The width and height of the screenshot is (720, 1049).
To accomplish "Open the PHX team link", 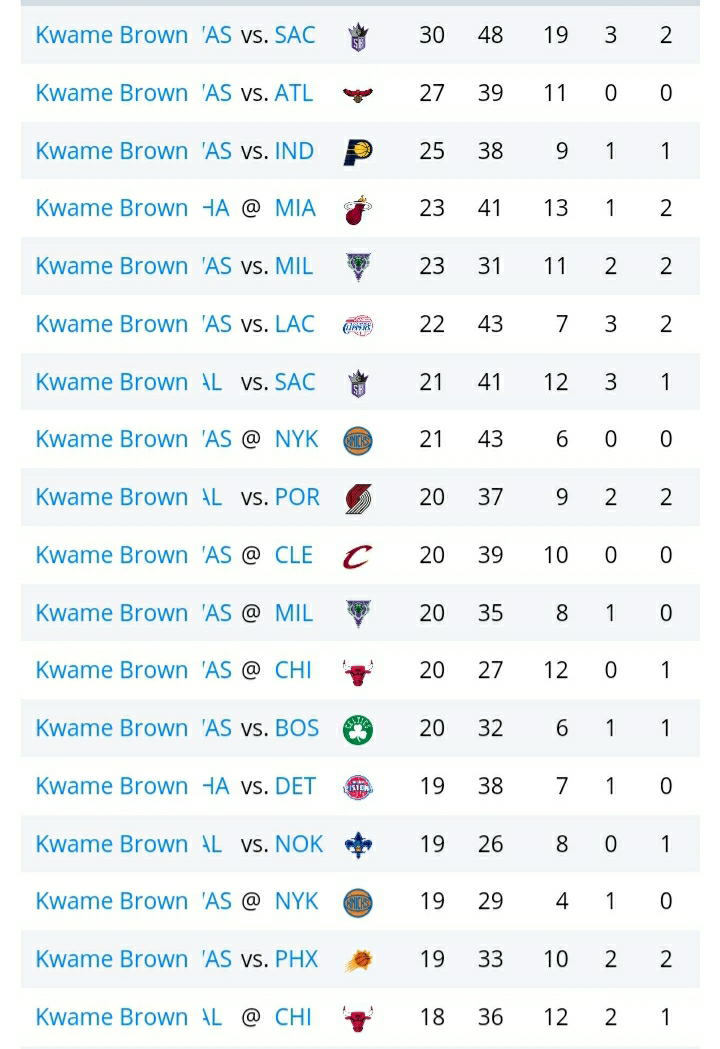I will (296, 959).
